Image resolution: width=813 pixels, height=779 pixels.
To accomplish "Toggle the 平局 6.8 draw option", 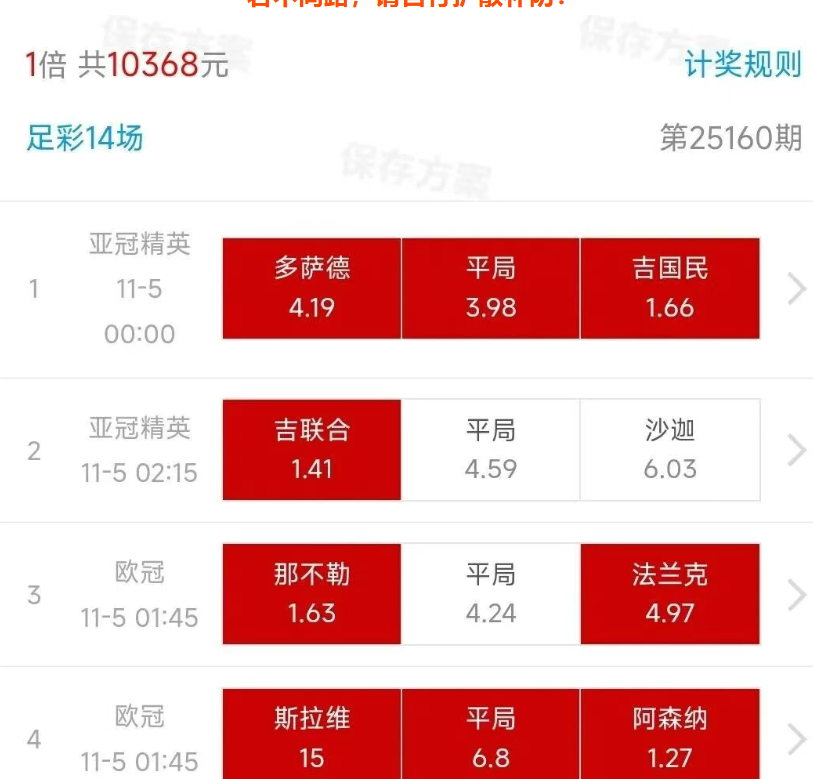I will pyautogui.click(x=491, y=736).
